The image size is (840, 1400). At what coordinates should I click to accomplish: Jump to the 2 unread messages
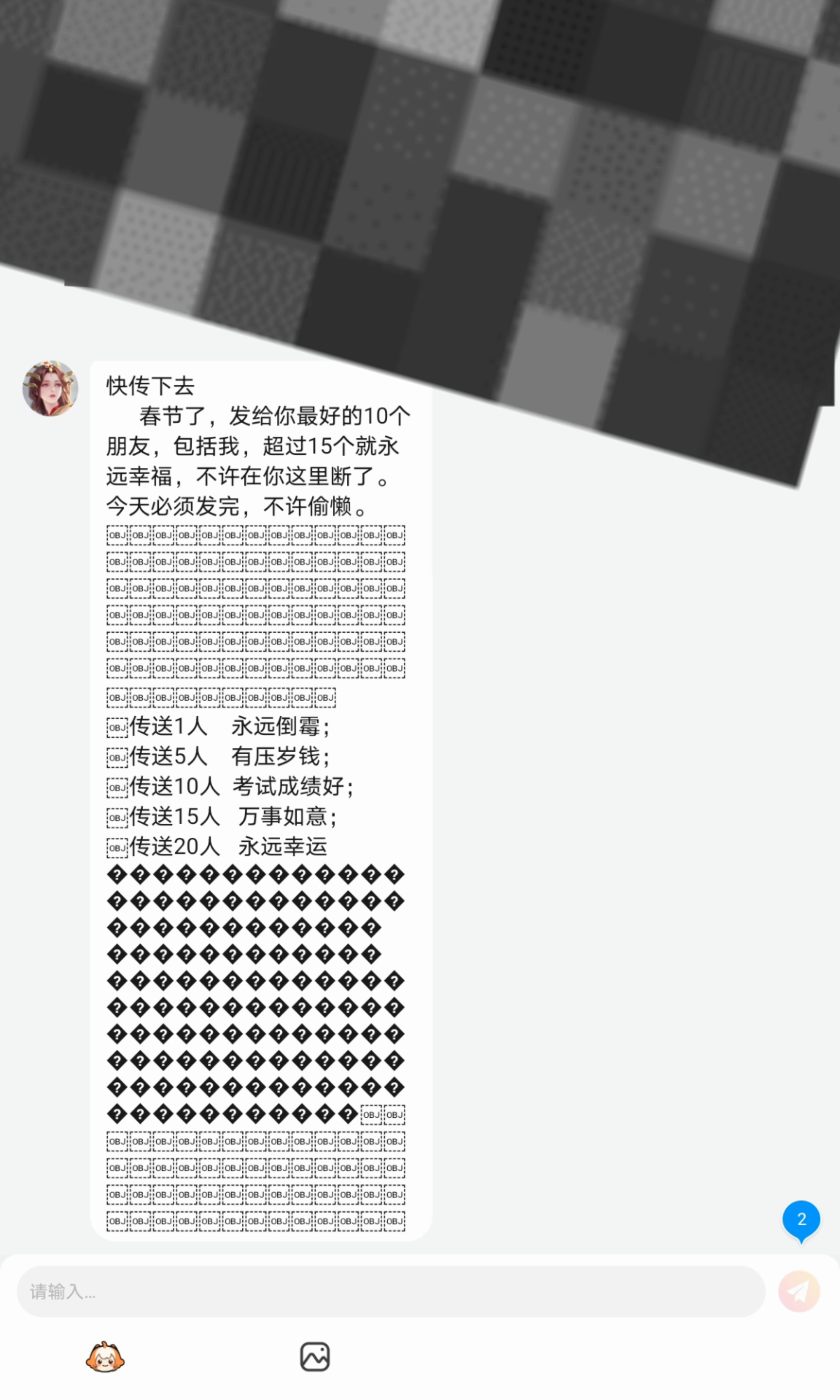click(801, 1220)
